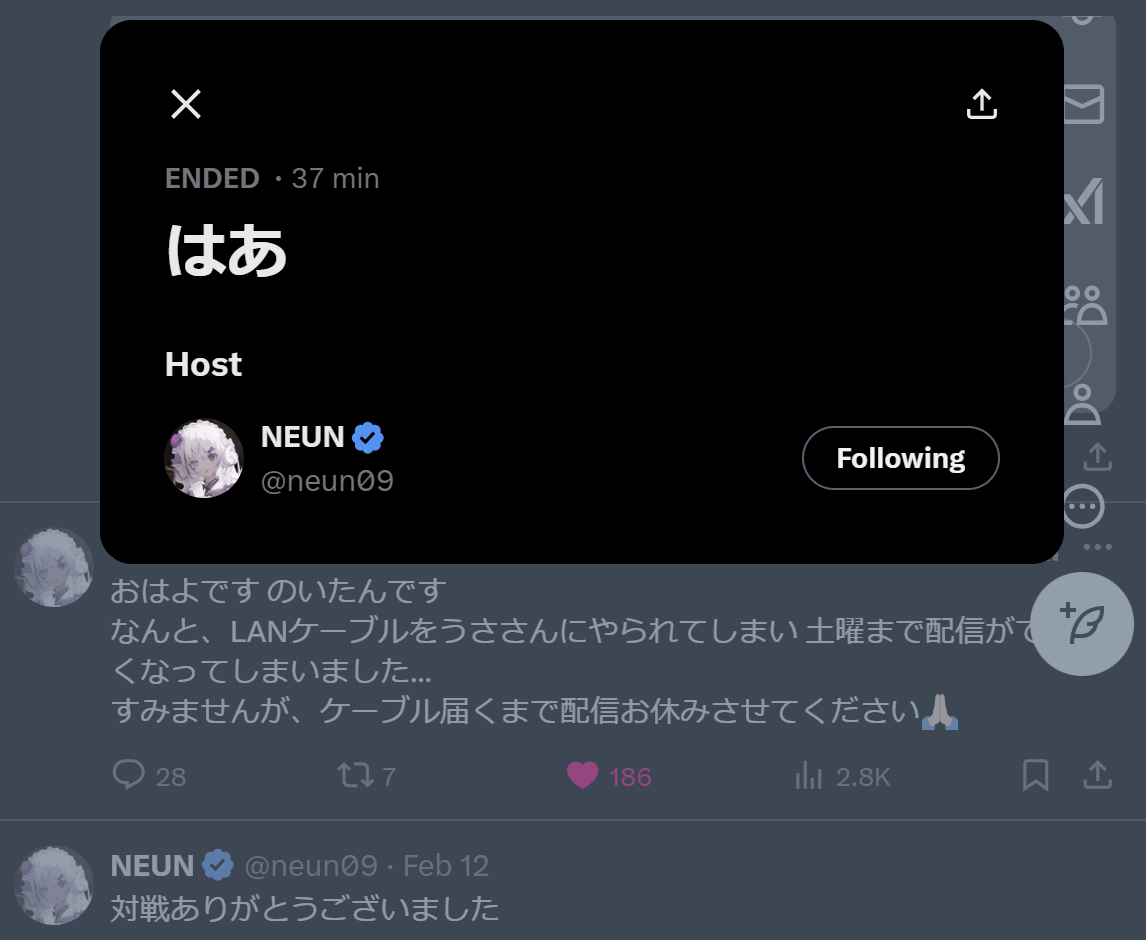
Task: Compose a new post
Action: pyautogui.click(x=1082, y=625)
